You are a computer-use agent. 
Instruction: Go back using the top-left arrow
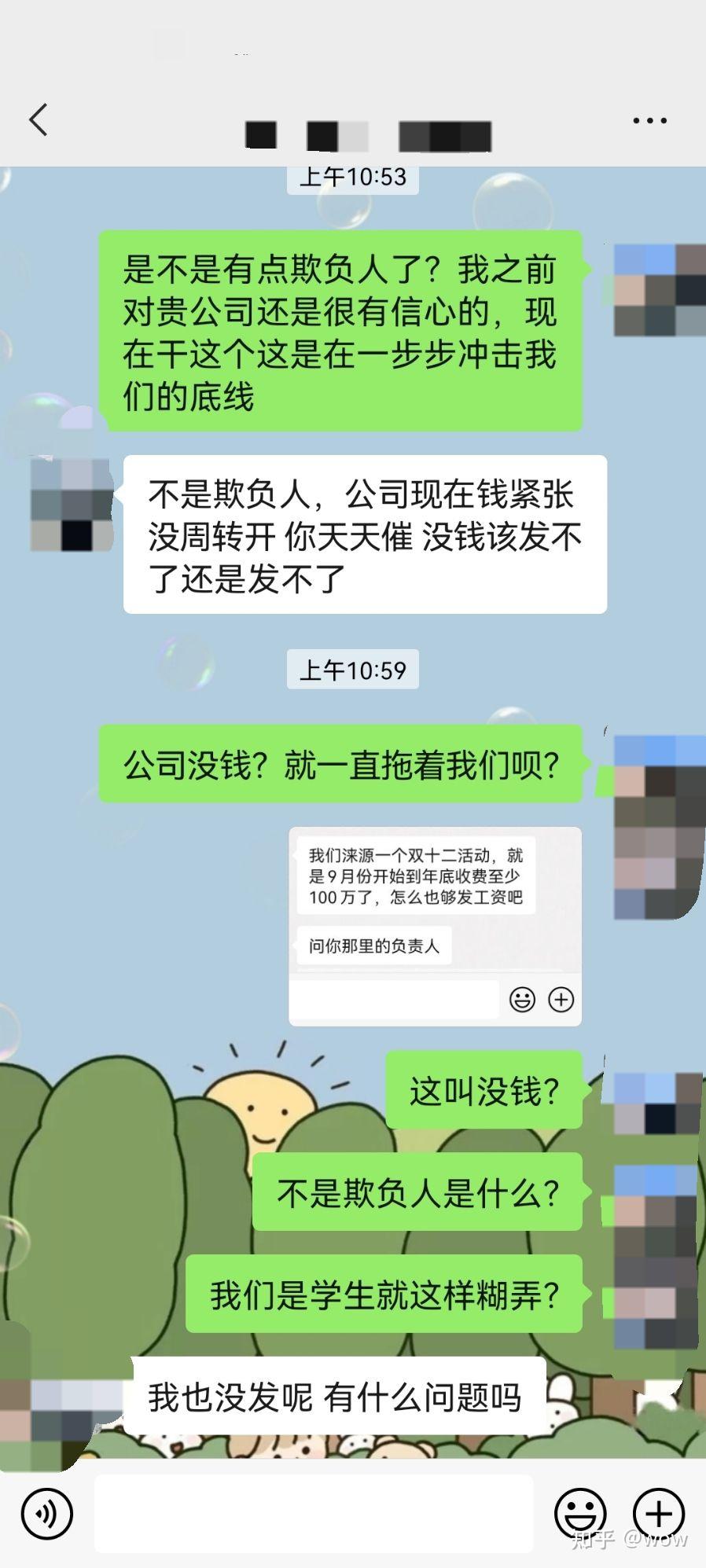click(39, 119)
